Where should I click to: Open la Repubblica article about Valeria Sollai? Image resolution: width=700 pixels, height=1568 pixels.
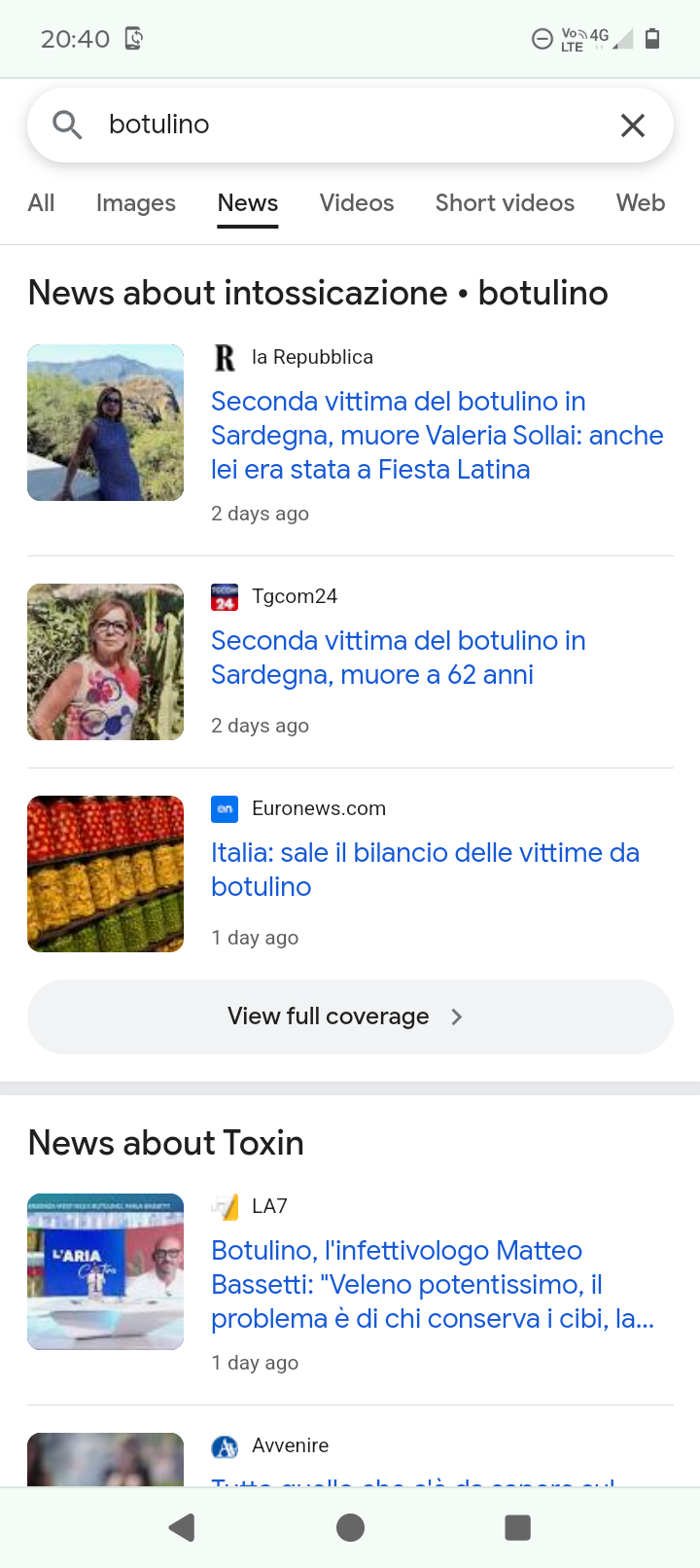437,435
